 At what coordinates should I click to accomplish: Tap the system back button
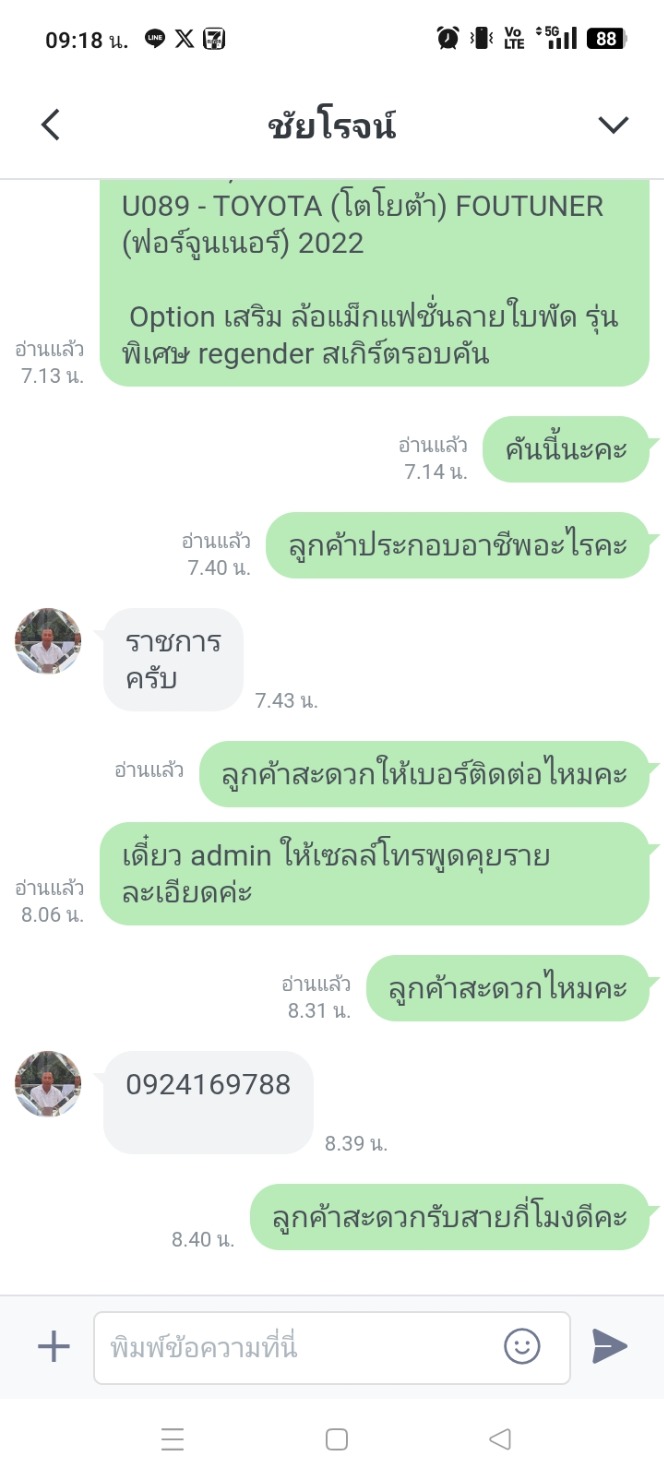point(499,1439)
